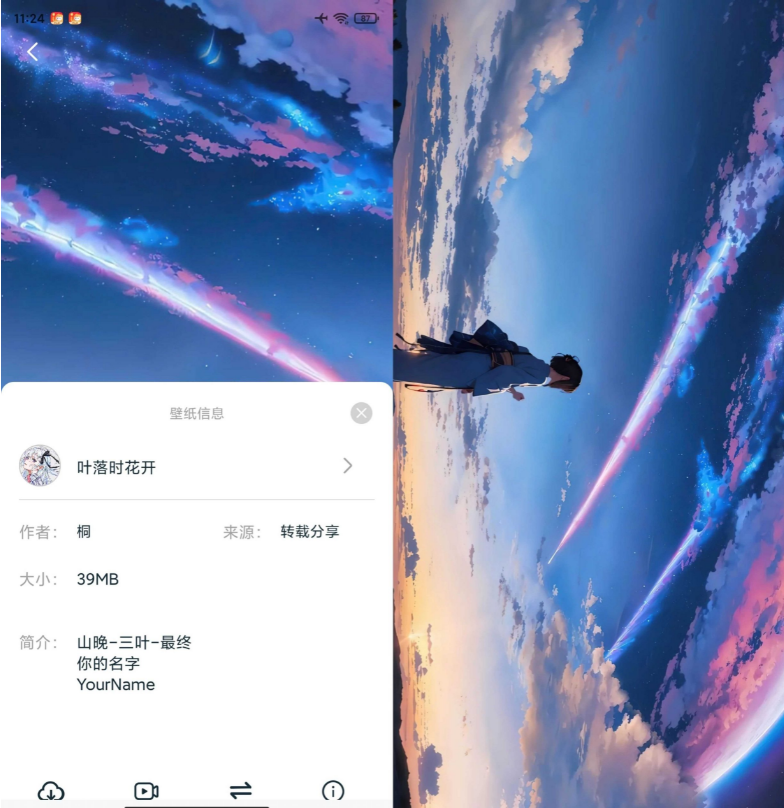Close the 壁纸信息 panel
Screen dimensions: 784x808
(362, 413)
